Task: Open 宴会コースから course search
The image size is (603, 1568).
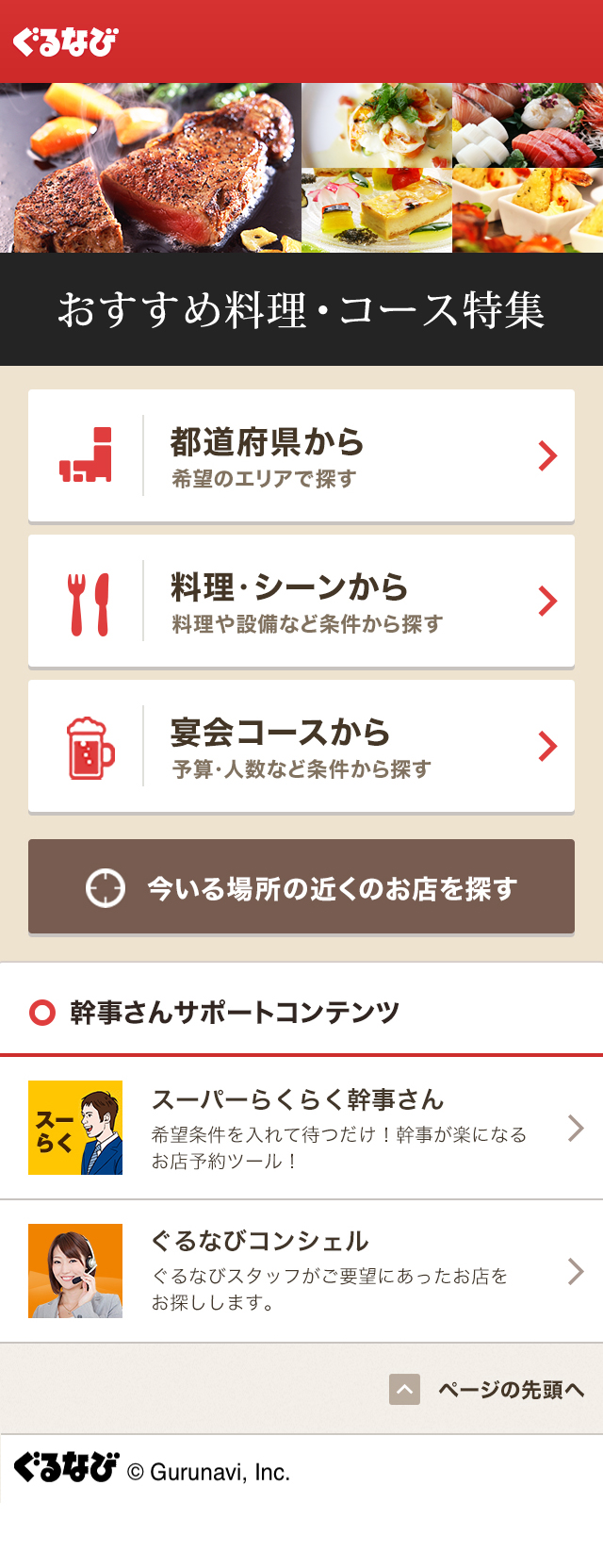Action: click(301, 746)
